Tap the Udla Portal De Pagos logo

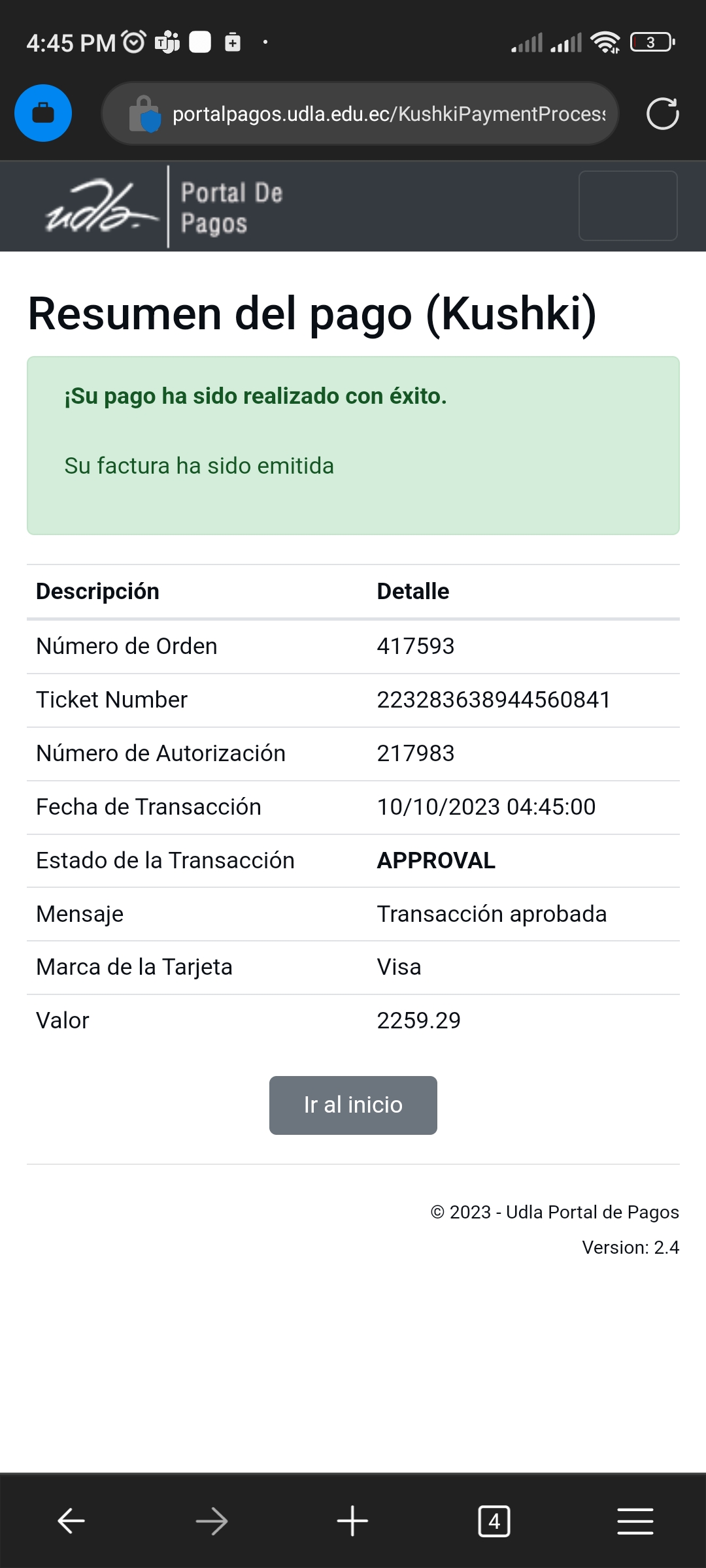point(163,207)
